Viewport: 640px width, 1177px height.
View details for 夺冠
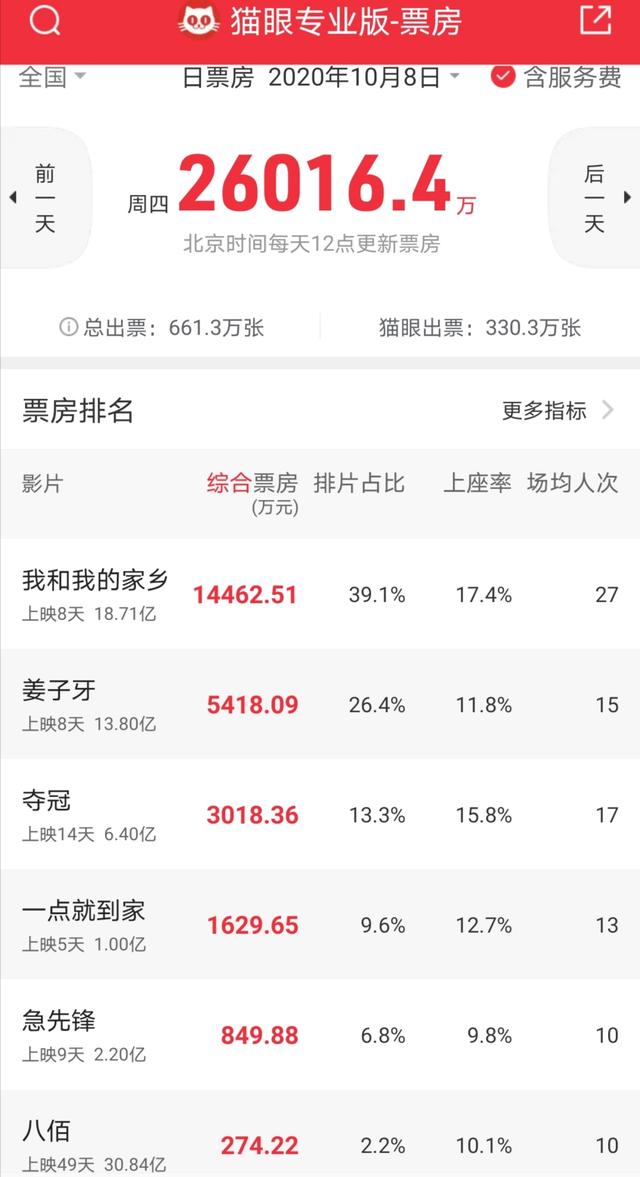pos(320,814)
